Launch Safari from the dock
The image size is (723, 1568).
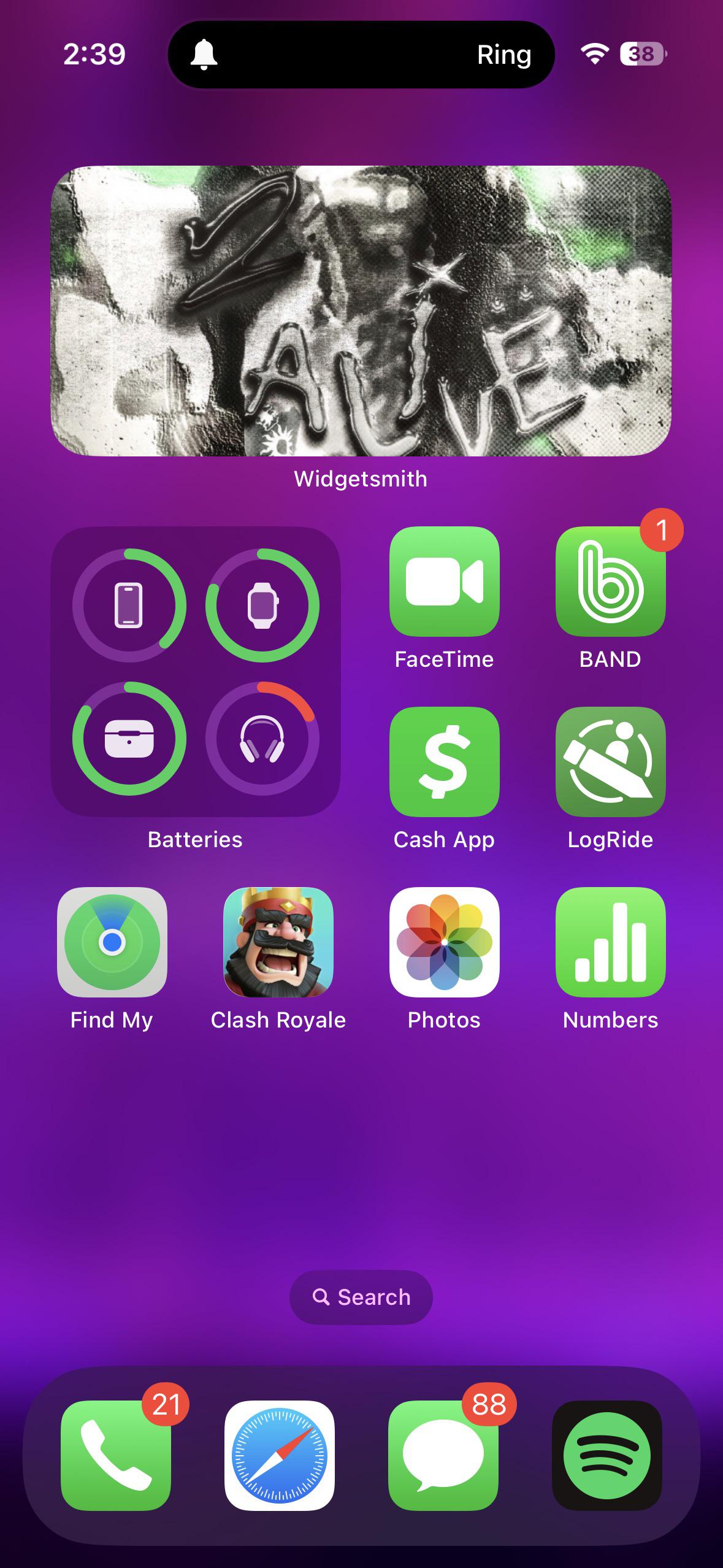point(280,1455)
